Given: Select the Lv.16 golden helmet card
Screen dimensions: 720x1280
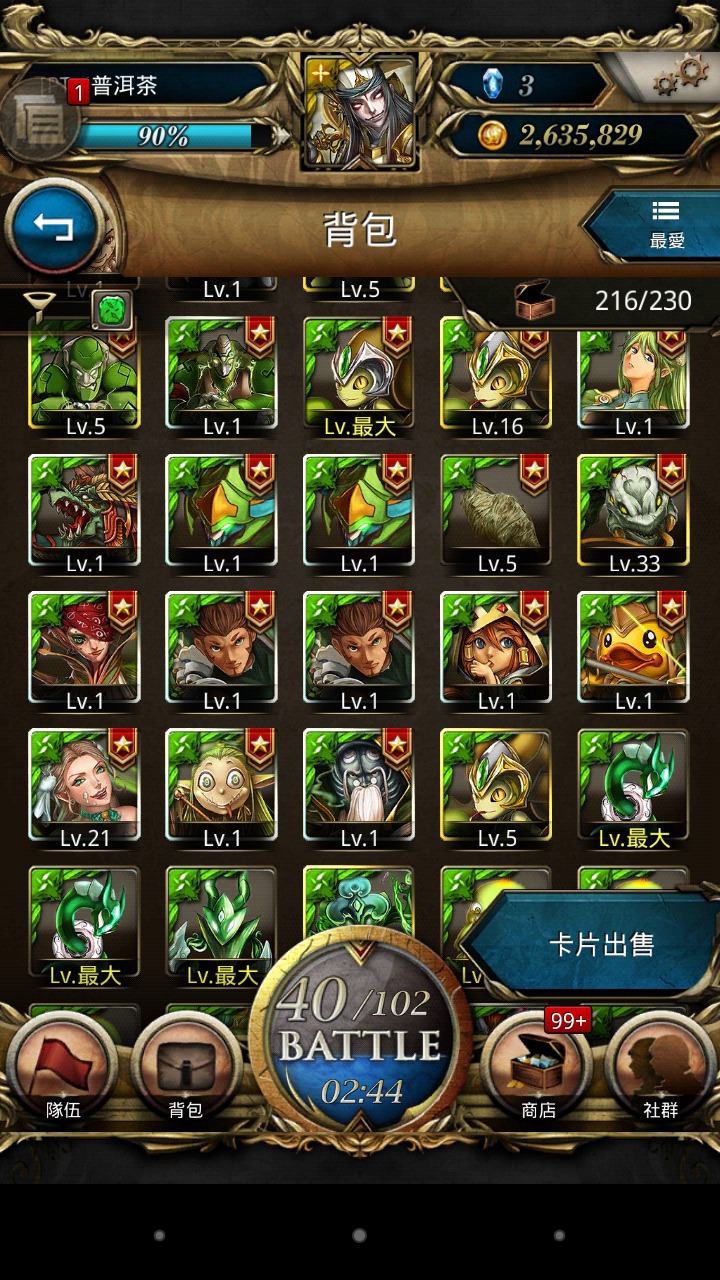Looking at the screenshot, I should click(496, 378).
